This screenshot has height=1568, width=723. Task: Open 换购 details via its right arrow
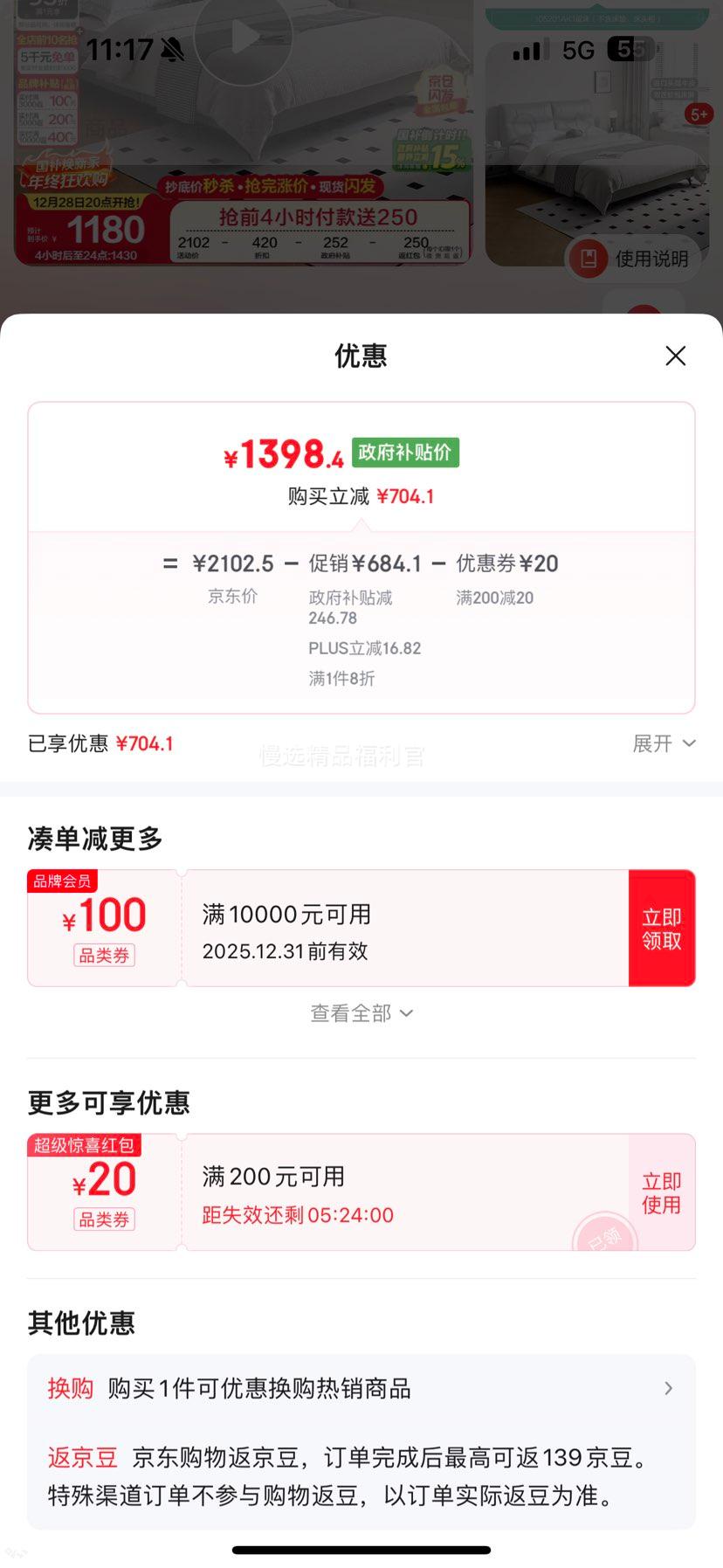point(667,1389)
